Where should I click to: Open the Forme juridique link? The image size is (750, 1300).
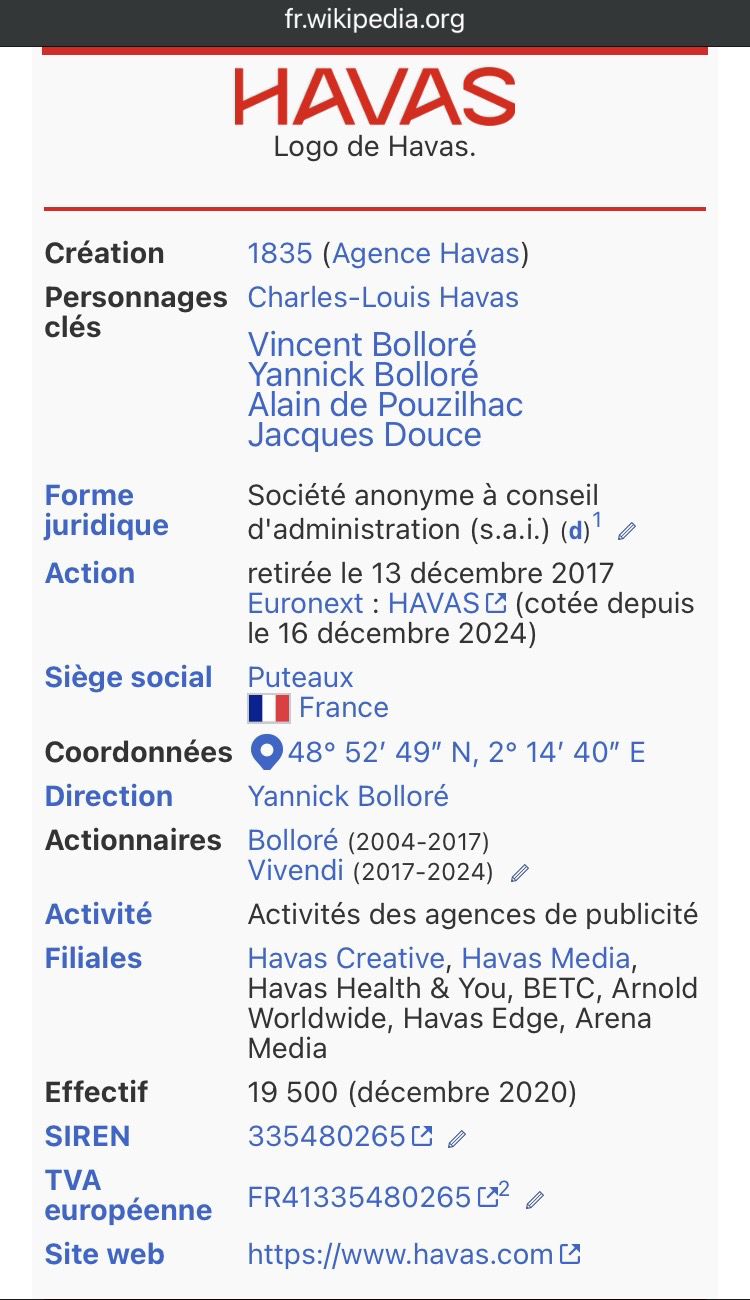pyautogui.click(x=106, y=510)
